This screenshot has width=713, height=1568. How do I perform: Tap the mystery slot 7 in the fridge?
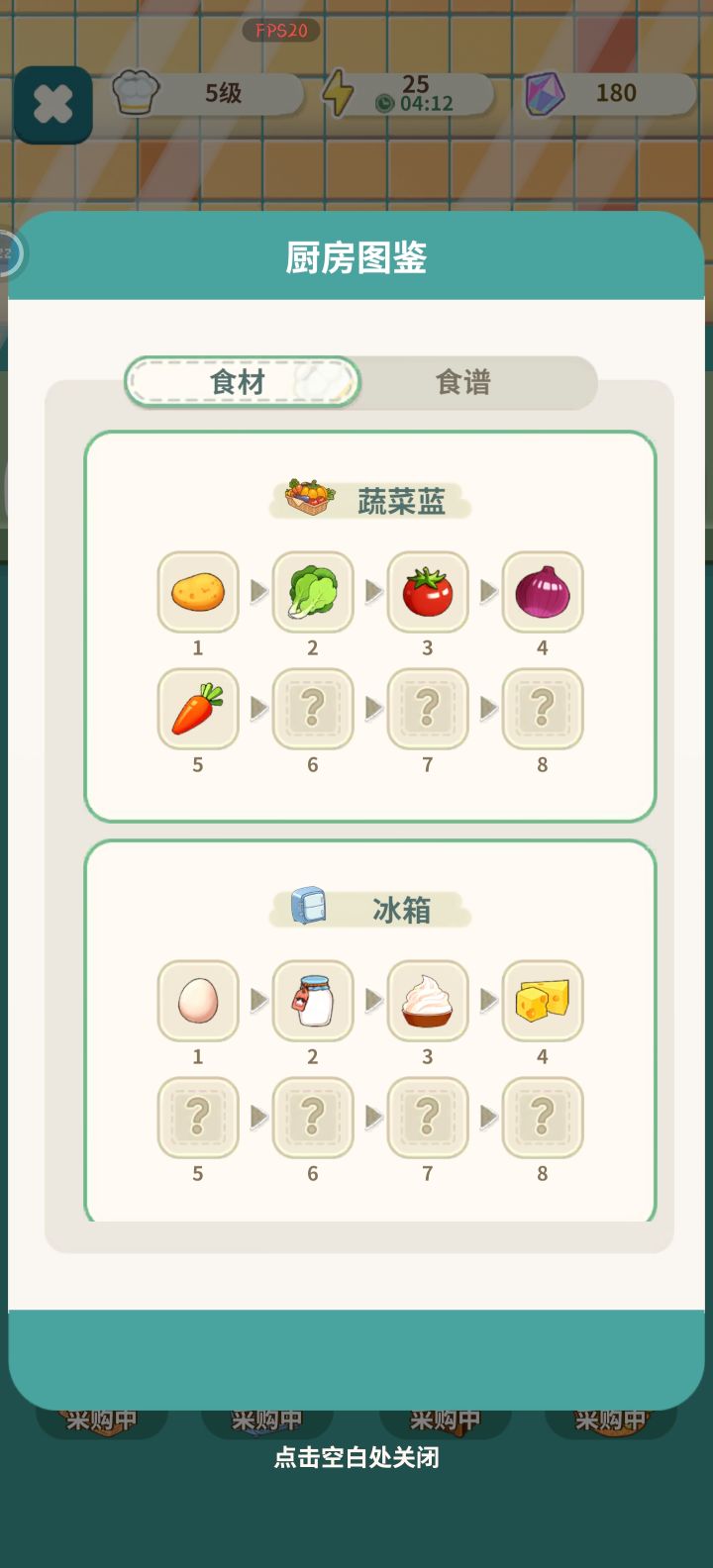pos(427,1117)
